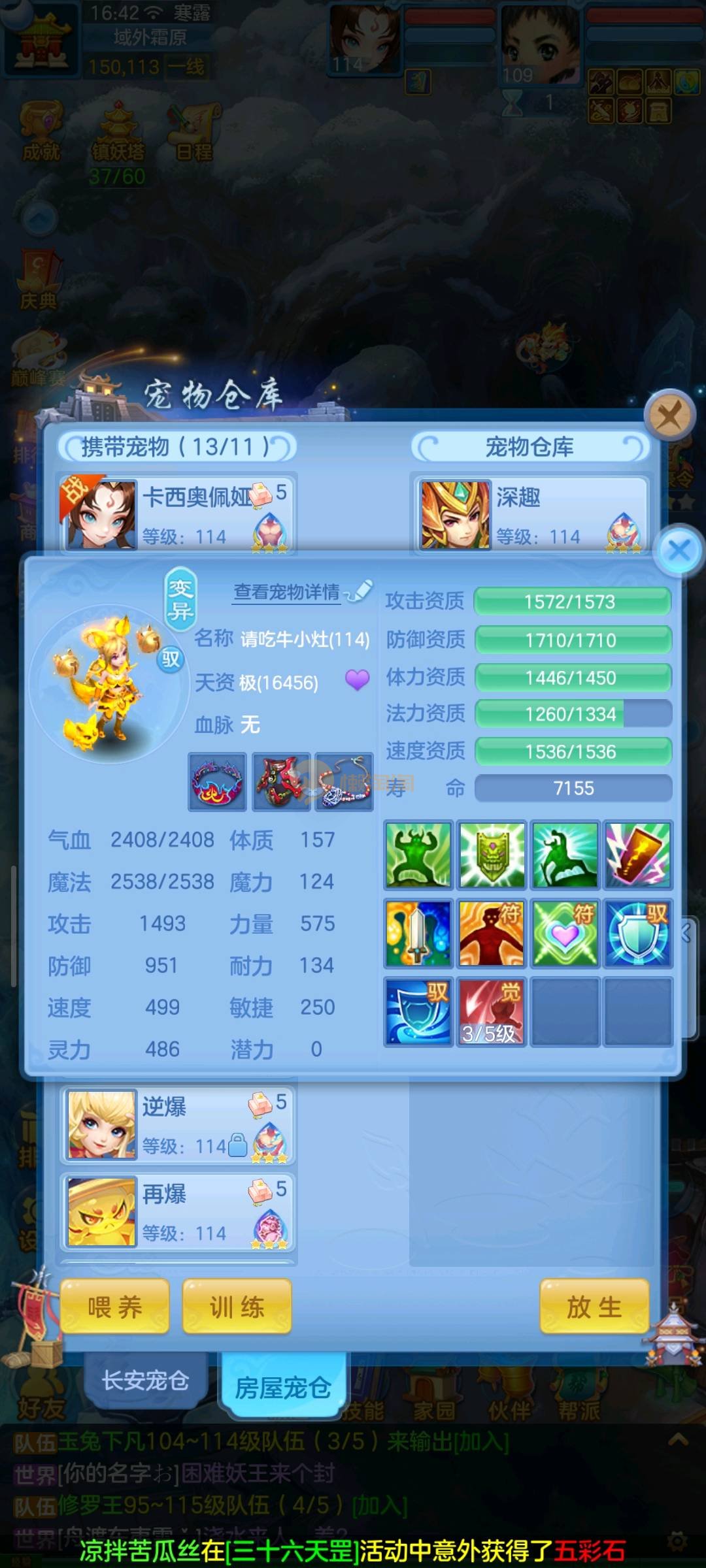Open 查看宠物详情 link
Screen dimensions: 706x1568
point(287,592)
